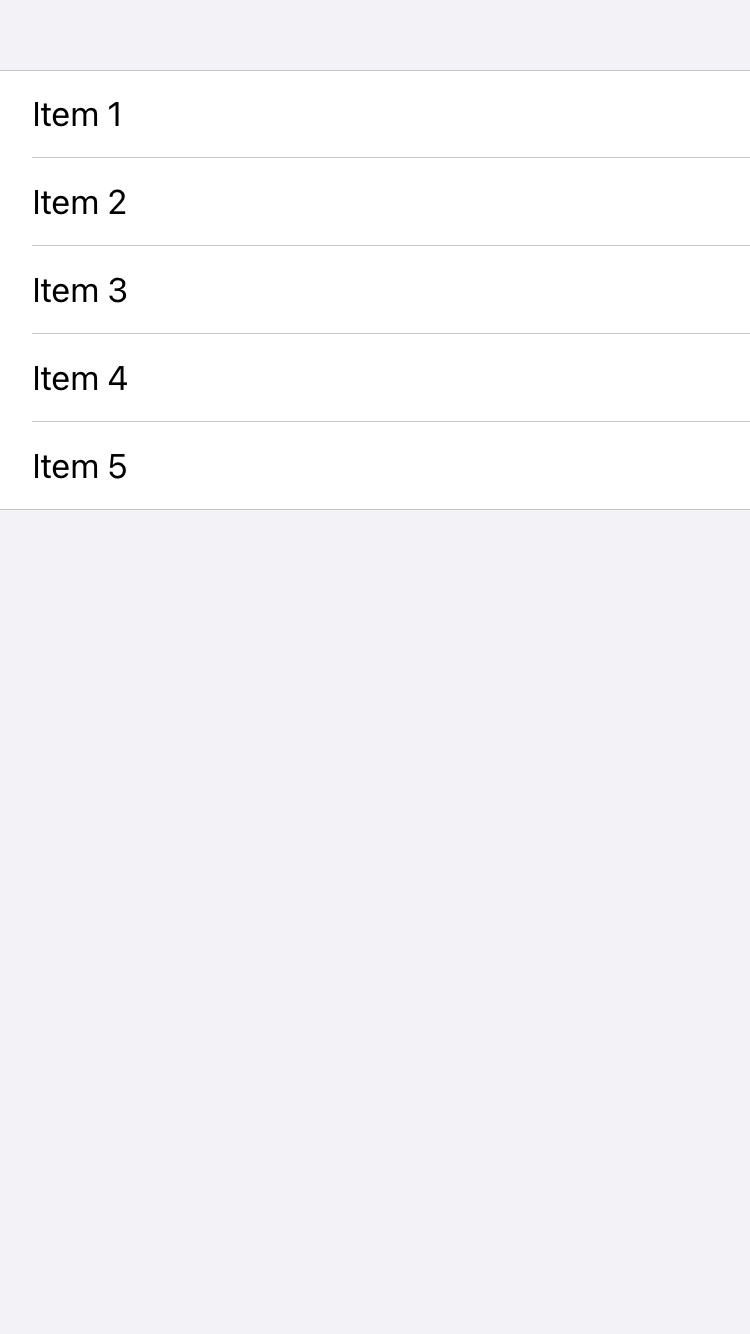Tap the Item 3 row
750x1334 pixels.
pos(375,290)
